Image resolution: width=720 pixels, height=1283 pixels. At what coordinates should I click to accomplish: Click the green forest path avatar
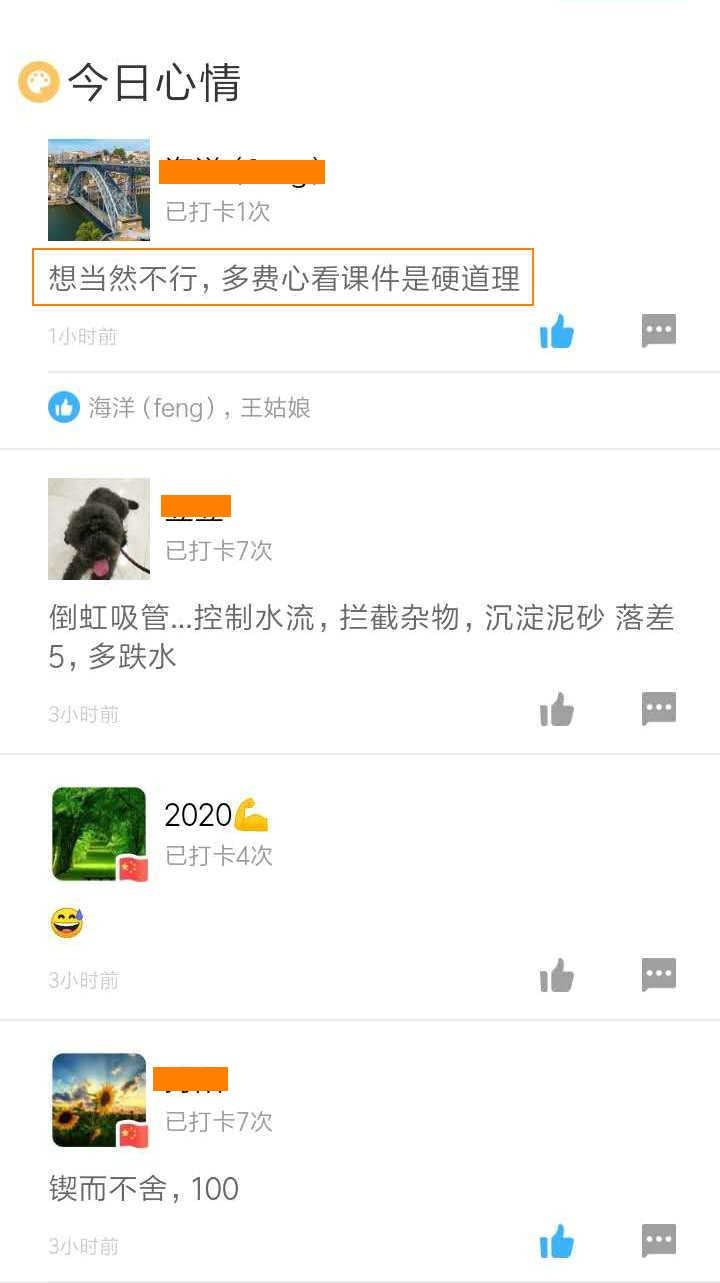(98, 833)
